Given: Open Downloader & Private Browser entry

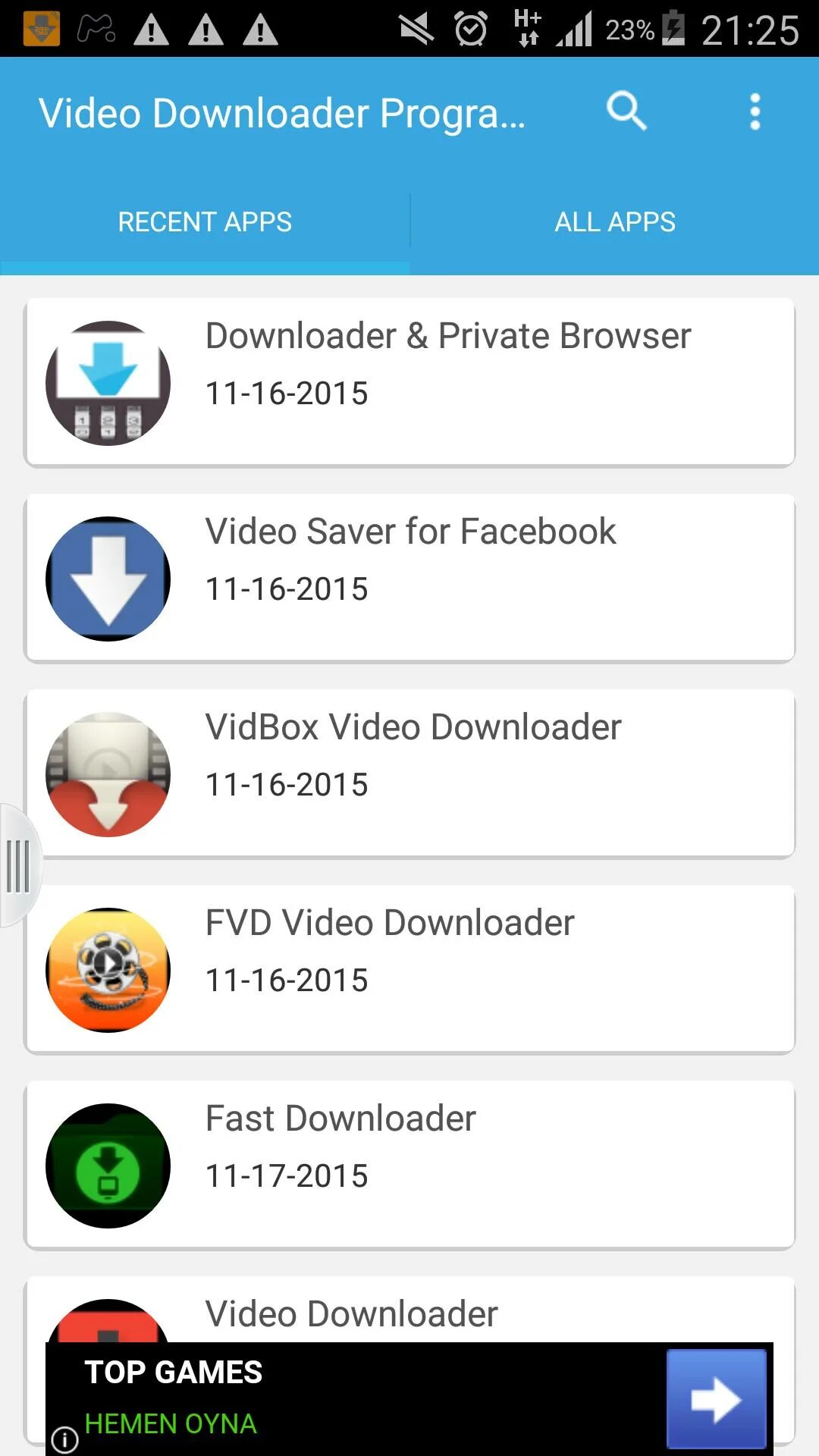Looking at the screenshot, I should click(x=410, y=382).
